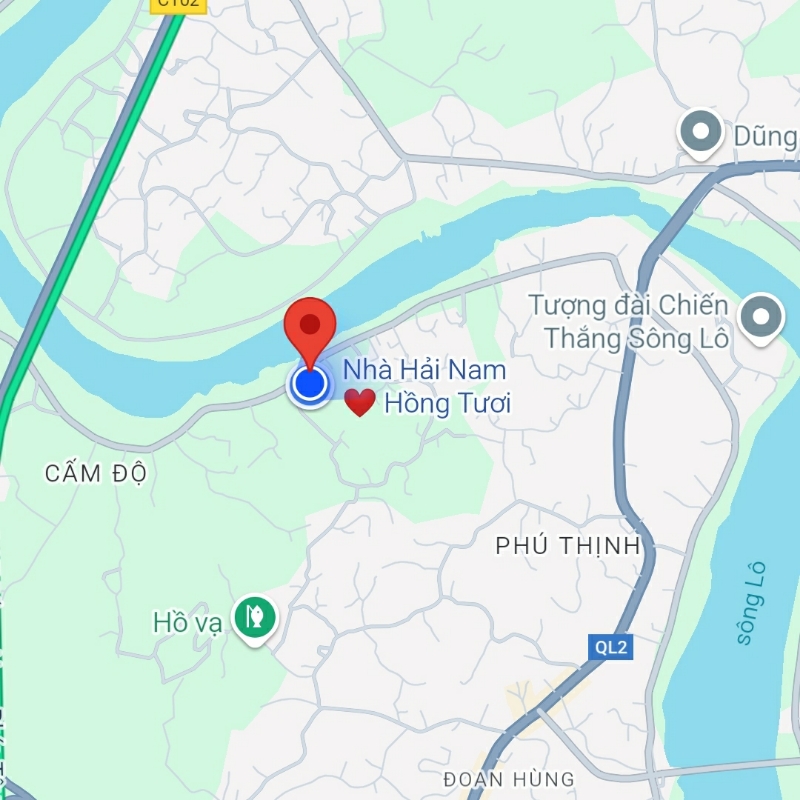Screen dimensions: 800x800
Task: Tap the blue current location dot
Action: point(310,383)
